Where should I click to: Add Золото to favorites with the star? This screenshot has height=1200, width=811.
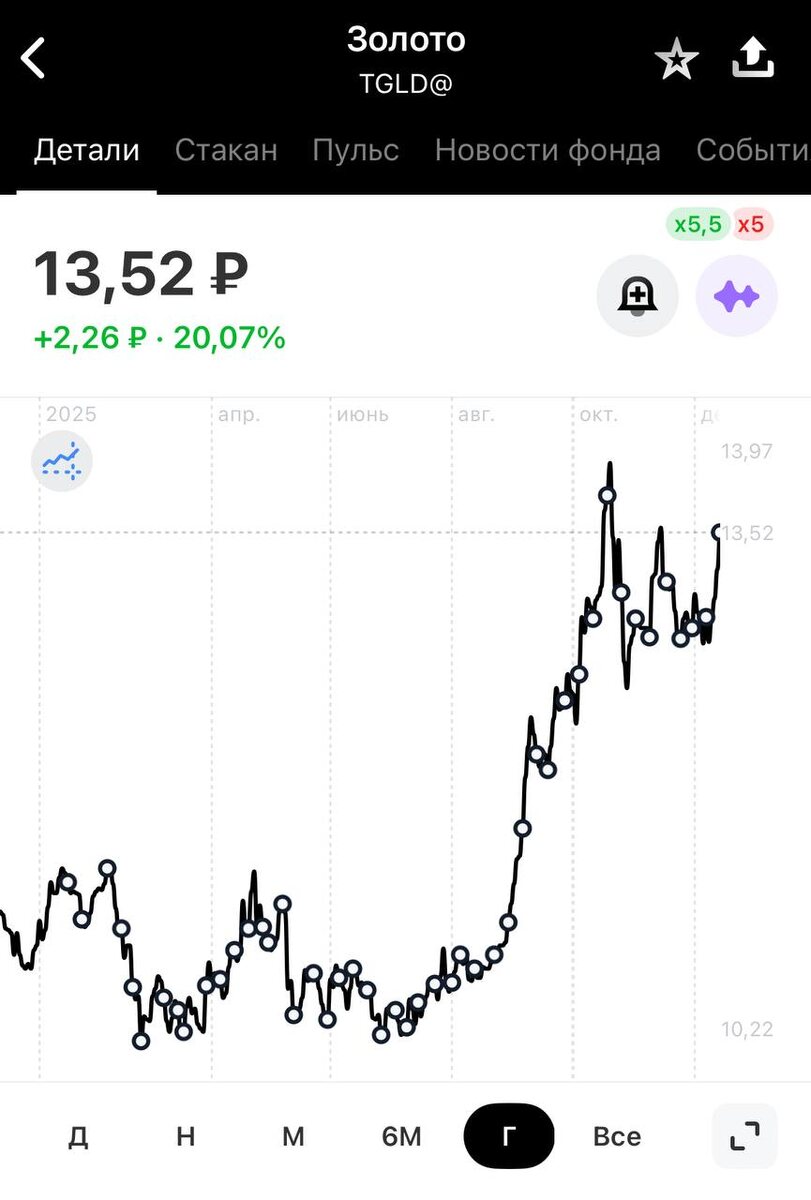676,60
